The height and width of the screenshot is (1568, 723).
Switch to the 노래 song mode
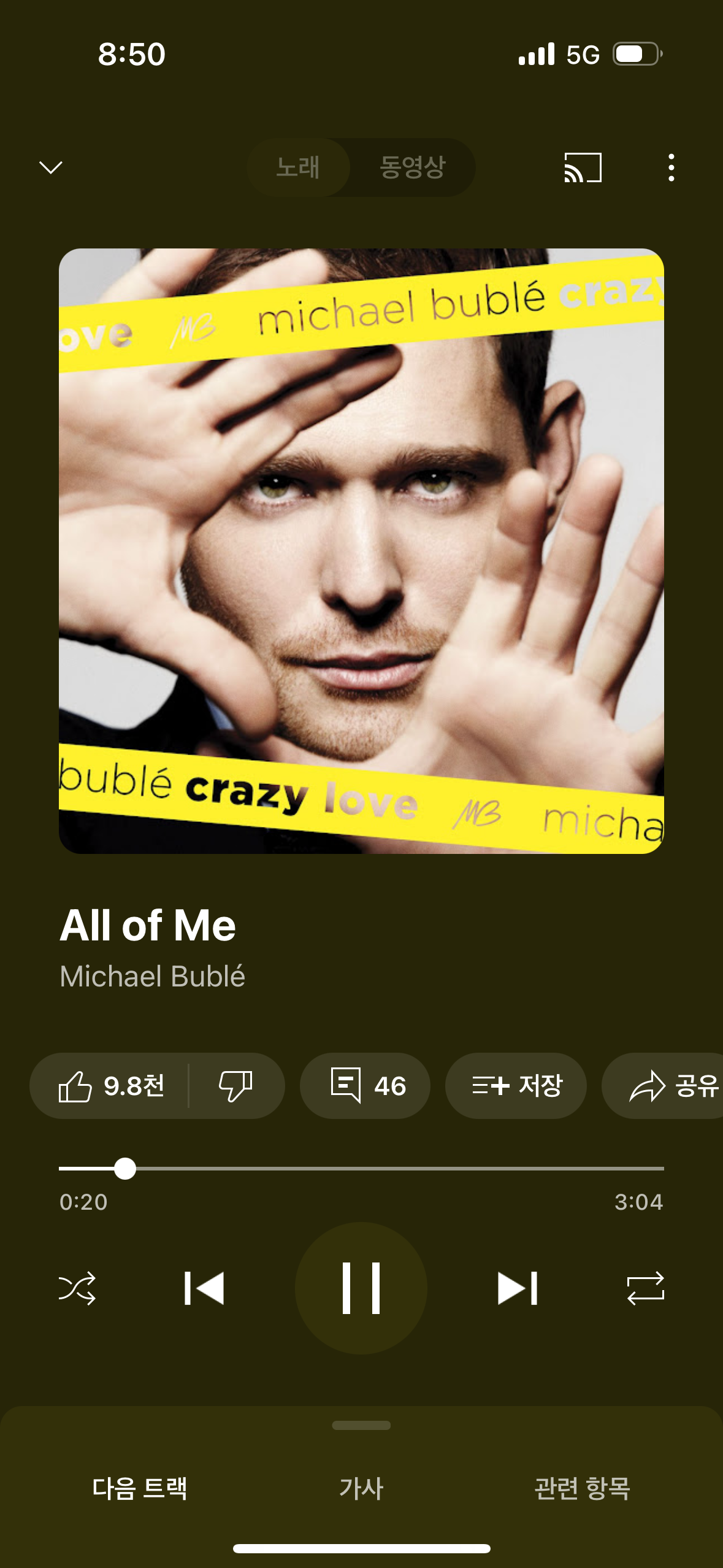pos(299,167)
